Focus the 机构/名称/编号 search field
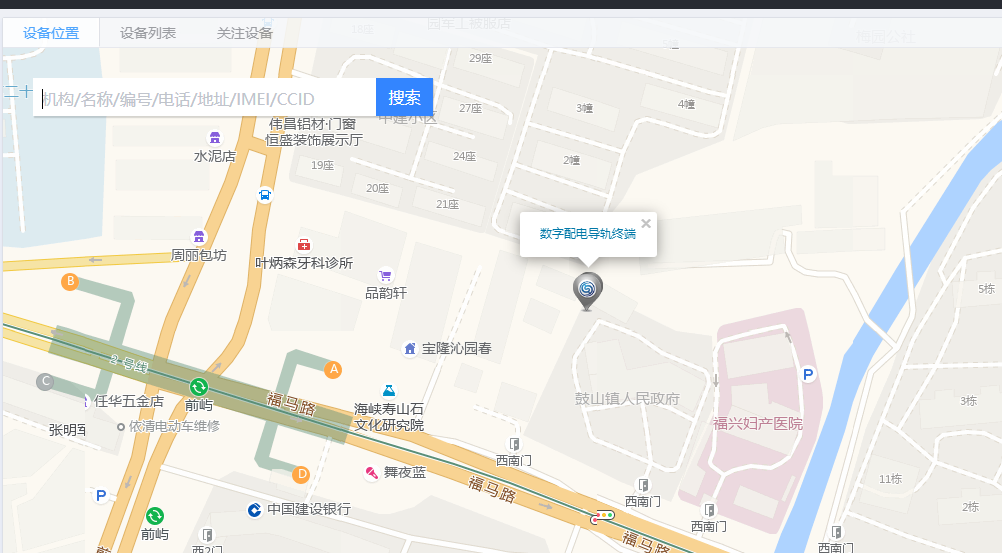Image resolution: width=1002 pixels, height=553 pixels. [205, 98]
